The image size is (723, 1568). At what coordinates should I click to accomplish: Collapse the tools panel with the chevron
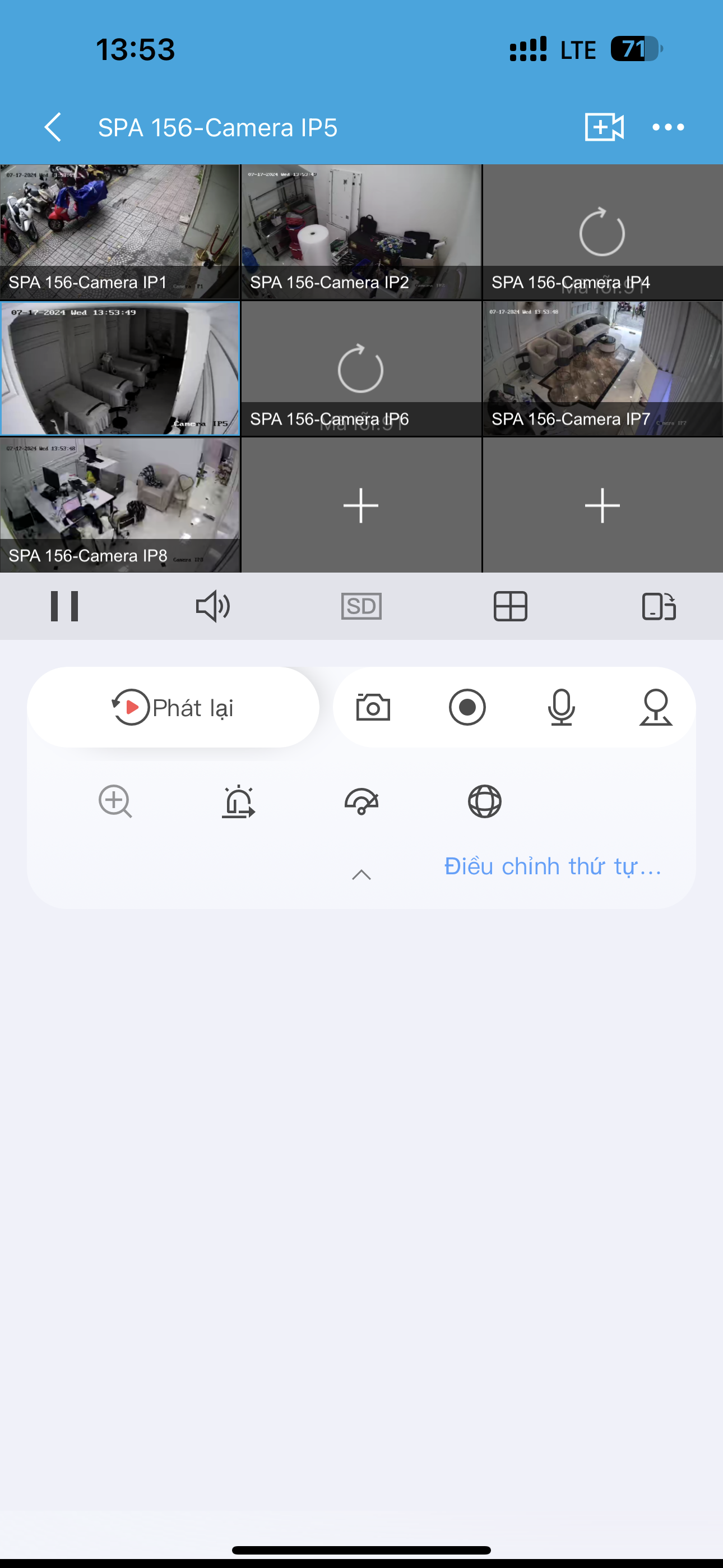coord(361,875)
